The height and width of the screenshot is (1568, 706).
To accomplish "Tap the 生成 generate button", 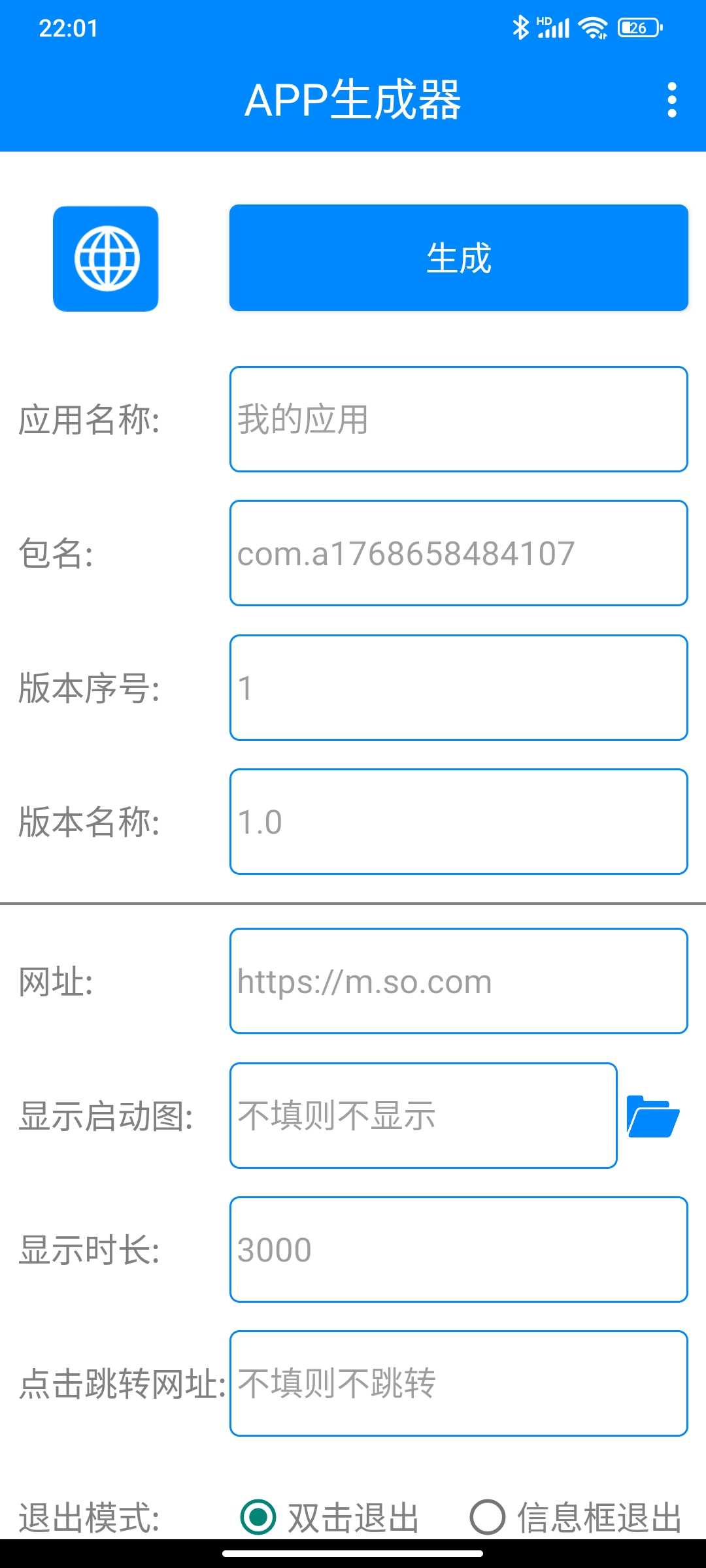I will point(458,258).
